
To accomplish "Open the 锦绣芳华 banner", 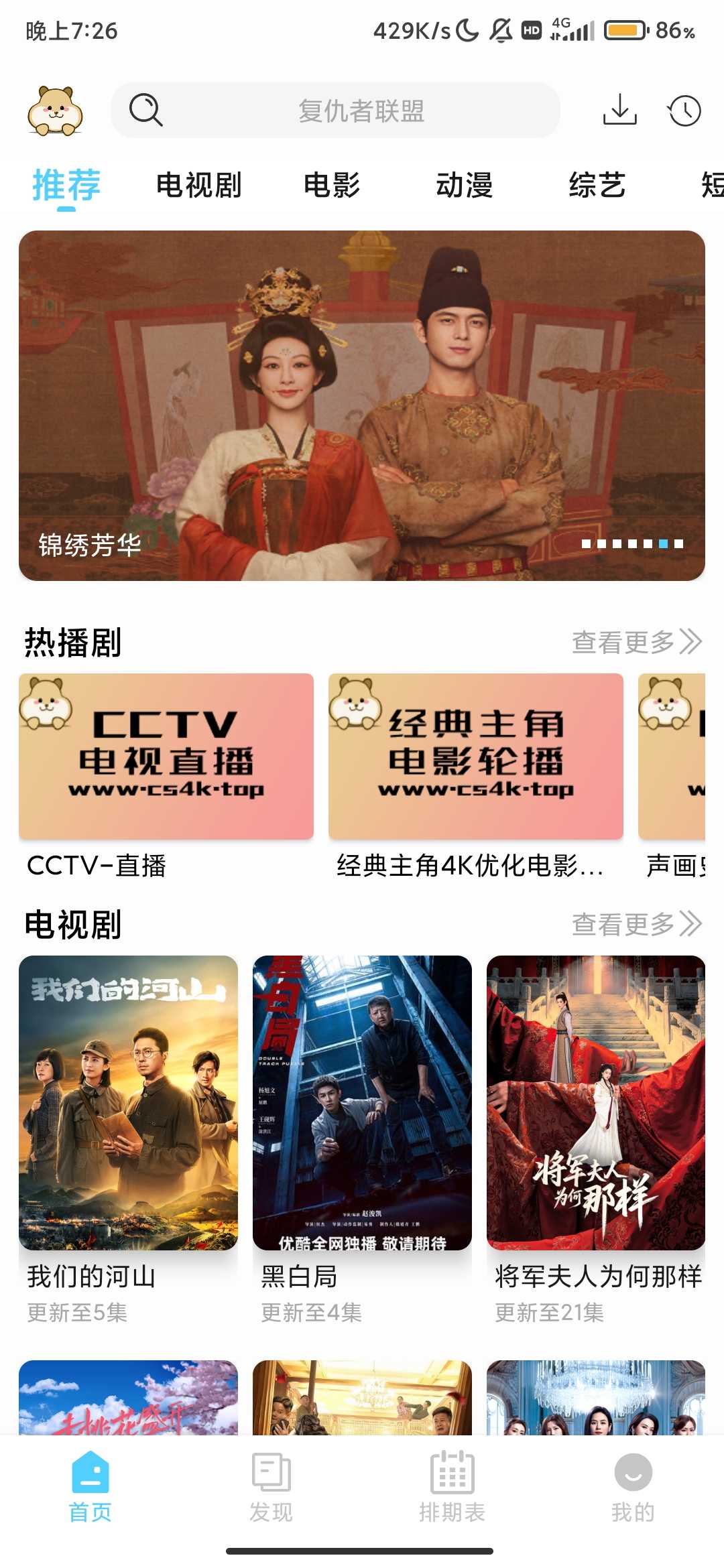I will 362,405.
